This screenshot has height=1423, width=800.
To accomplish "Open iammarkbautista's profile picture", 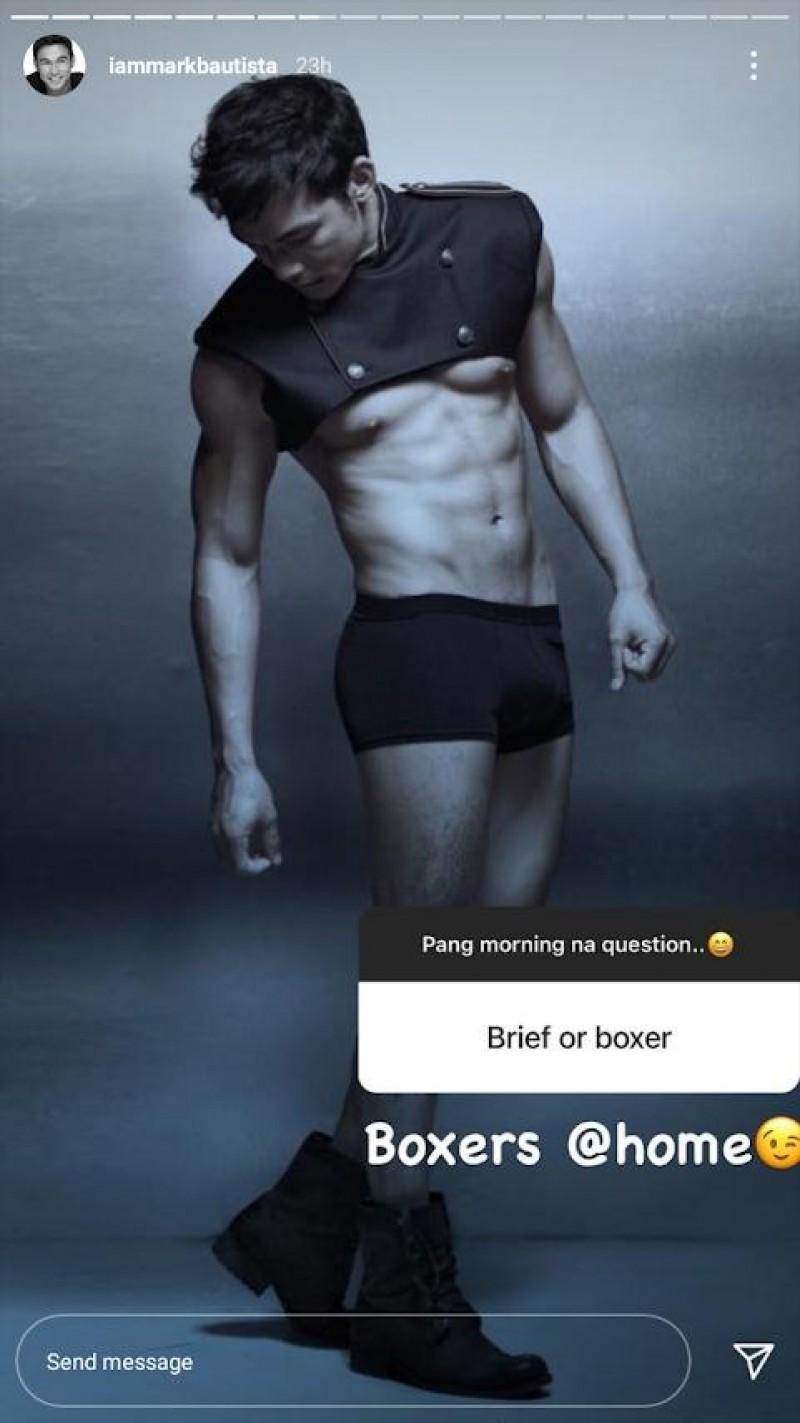I will (x=54, y=66).
